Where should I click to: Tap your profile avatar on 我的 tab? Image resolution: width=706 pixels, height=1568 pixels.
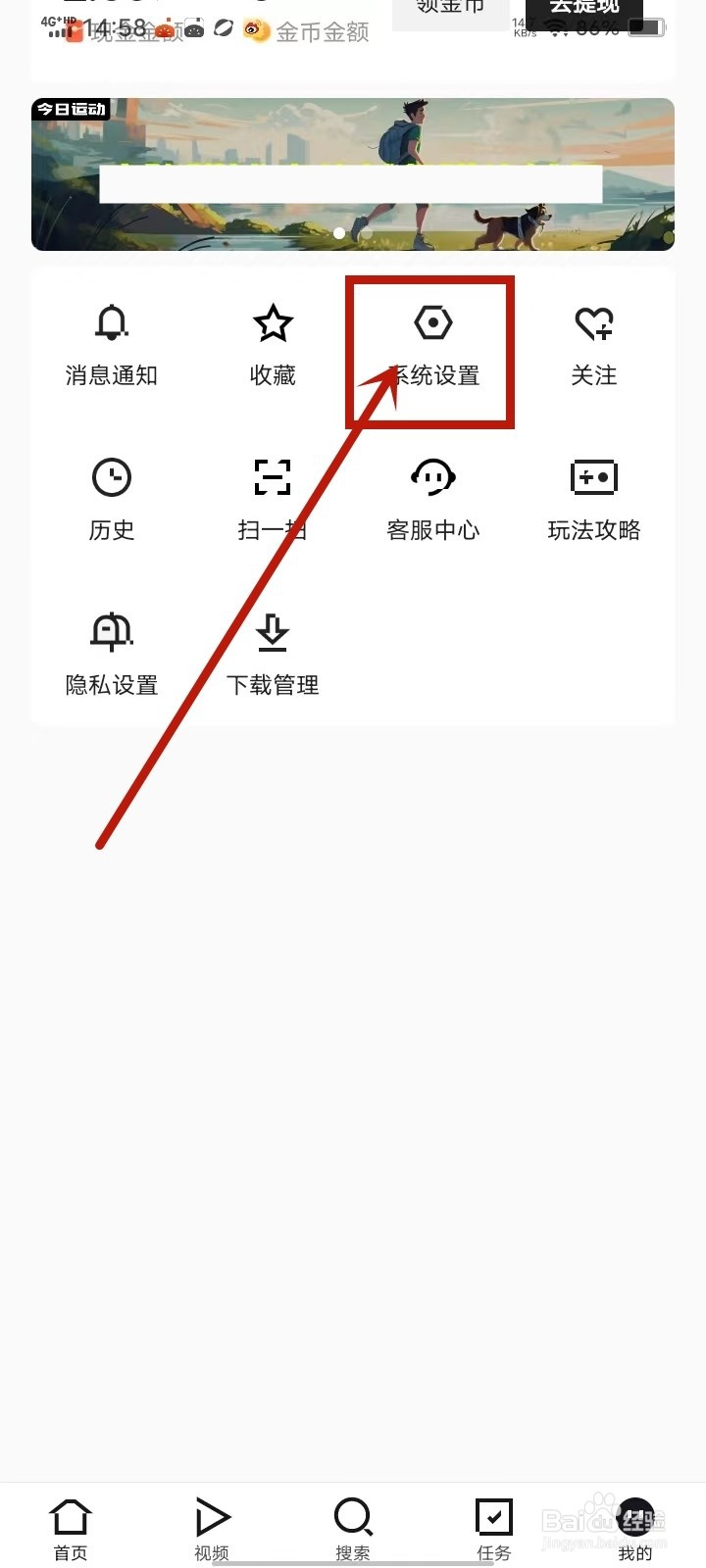[635, 1514]
